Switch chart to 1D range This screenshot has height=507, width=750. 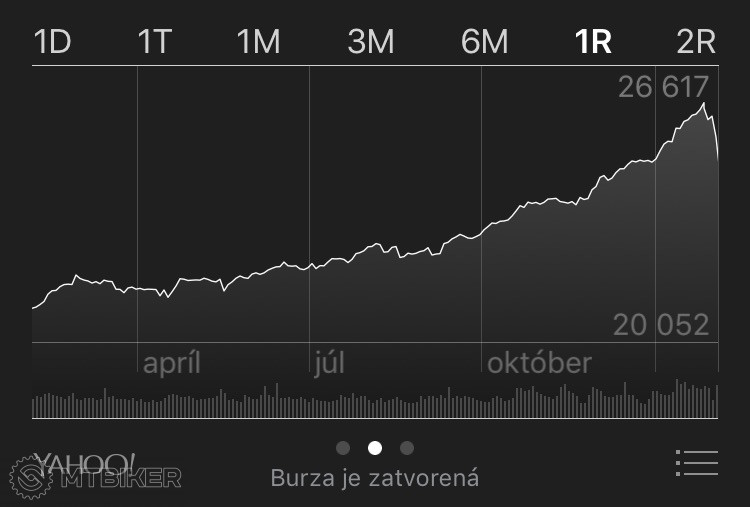[x=53, y=42]
